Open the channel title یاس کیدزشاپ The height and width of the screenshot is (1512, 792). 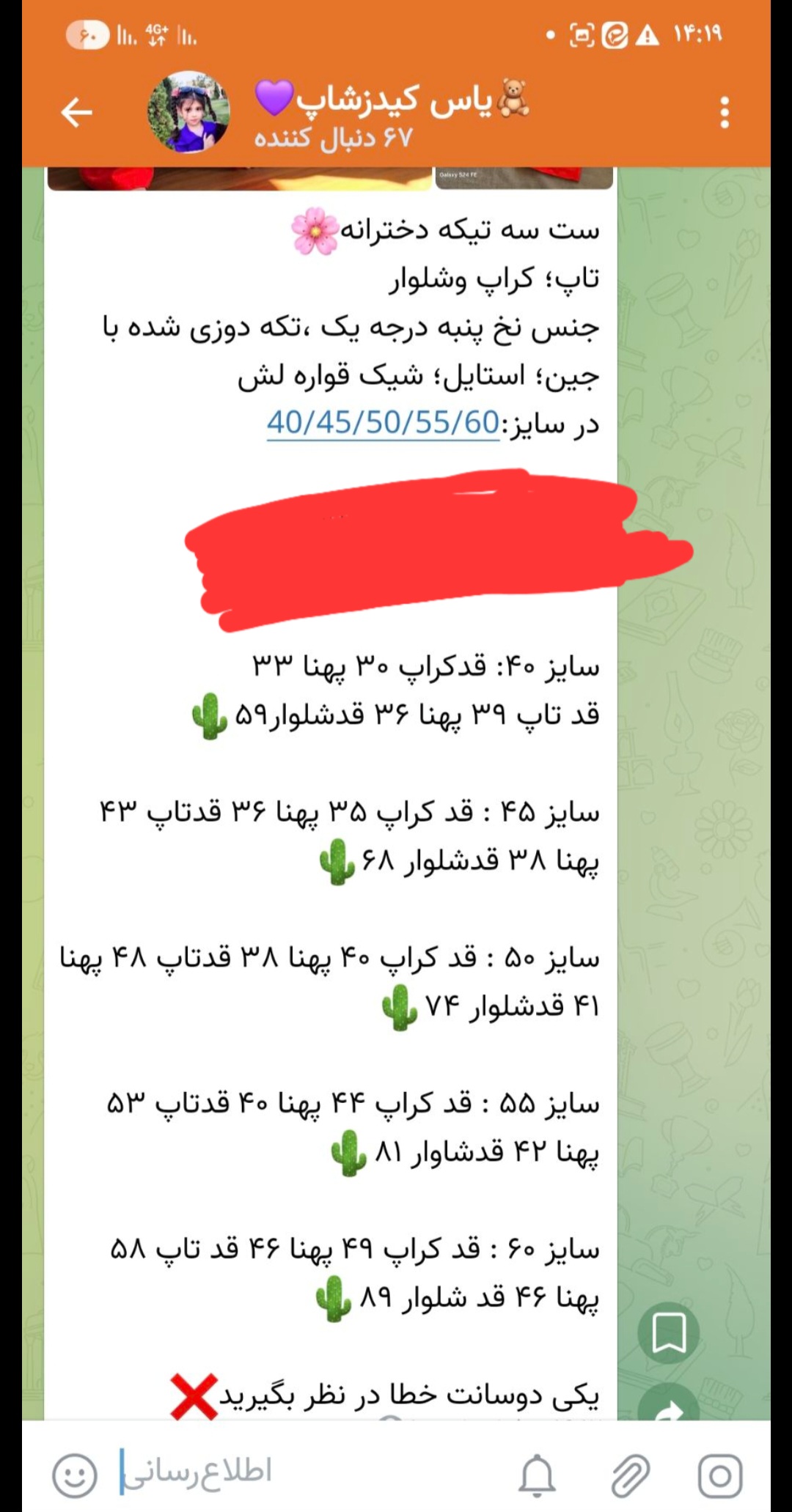(392, 100)
